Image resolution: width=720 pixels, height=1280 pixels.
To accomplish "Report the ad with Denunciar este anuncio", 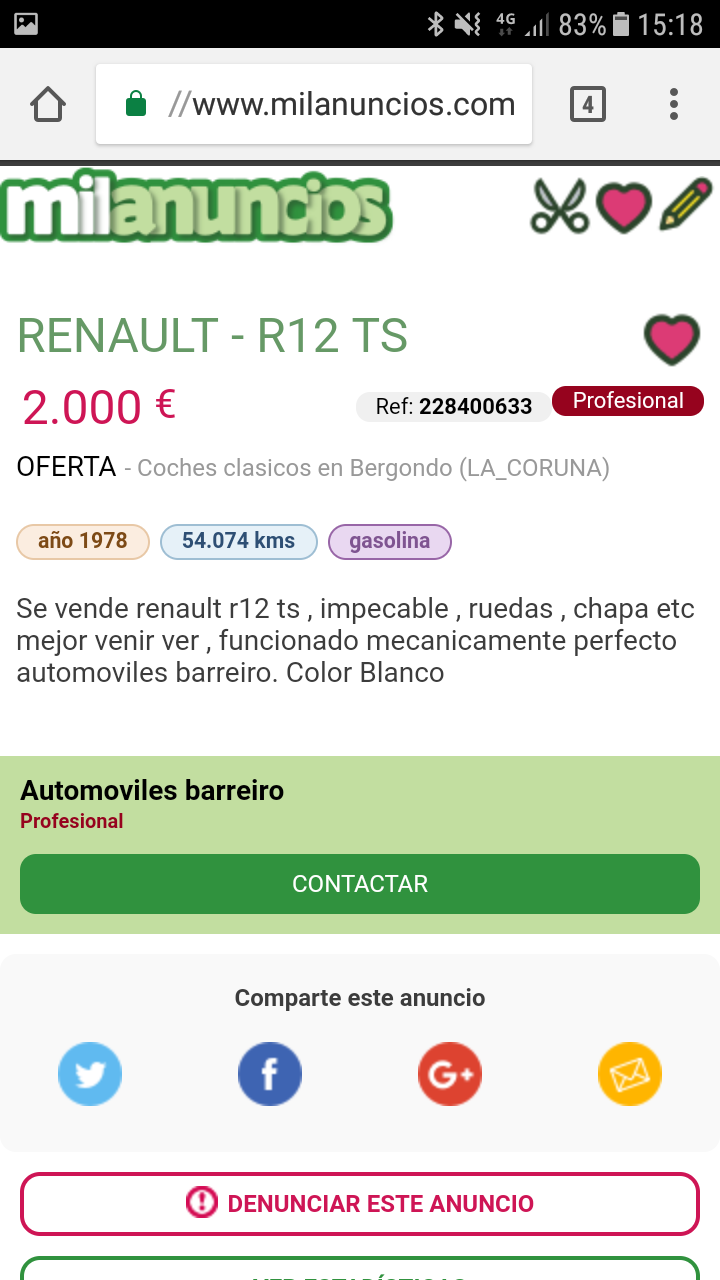I will click(360, 1204).
